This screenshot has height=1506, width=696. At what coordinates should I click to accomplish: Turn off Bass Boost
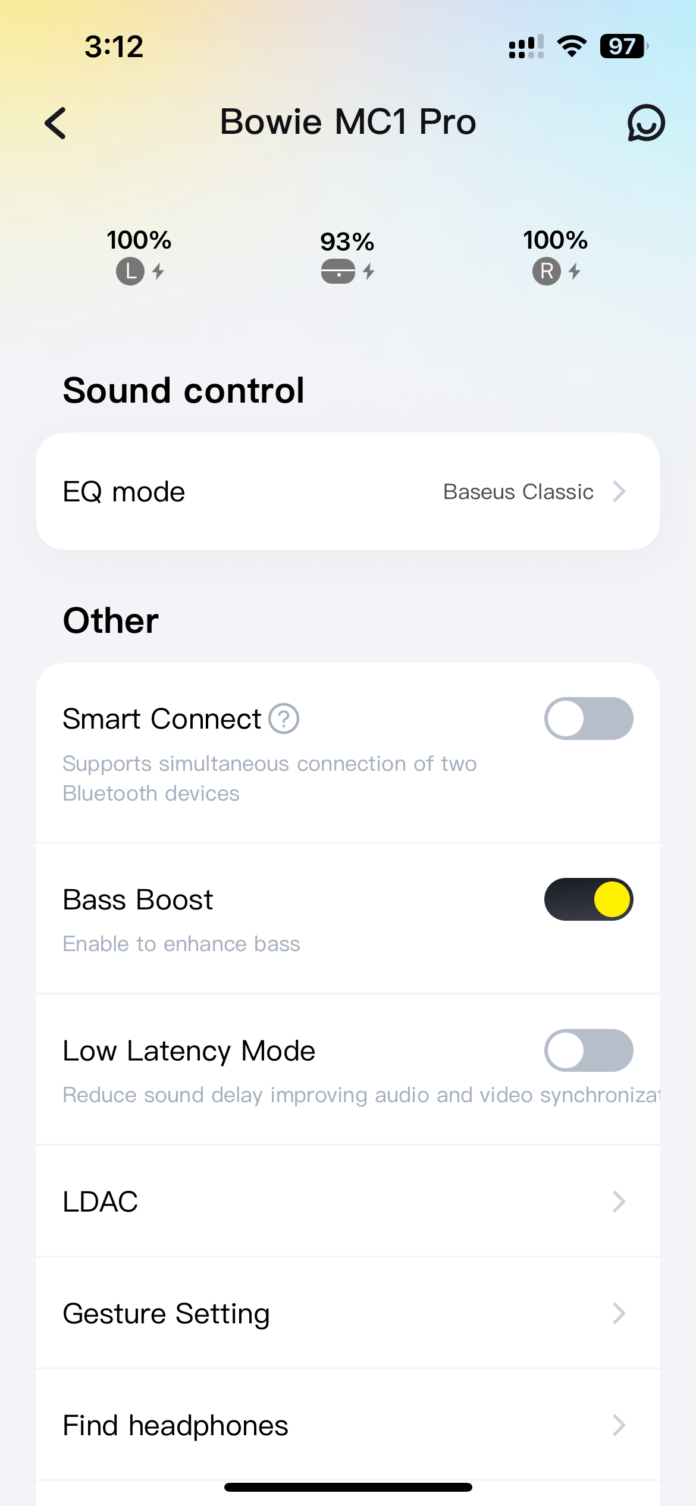pos(588,900)
